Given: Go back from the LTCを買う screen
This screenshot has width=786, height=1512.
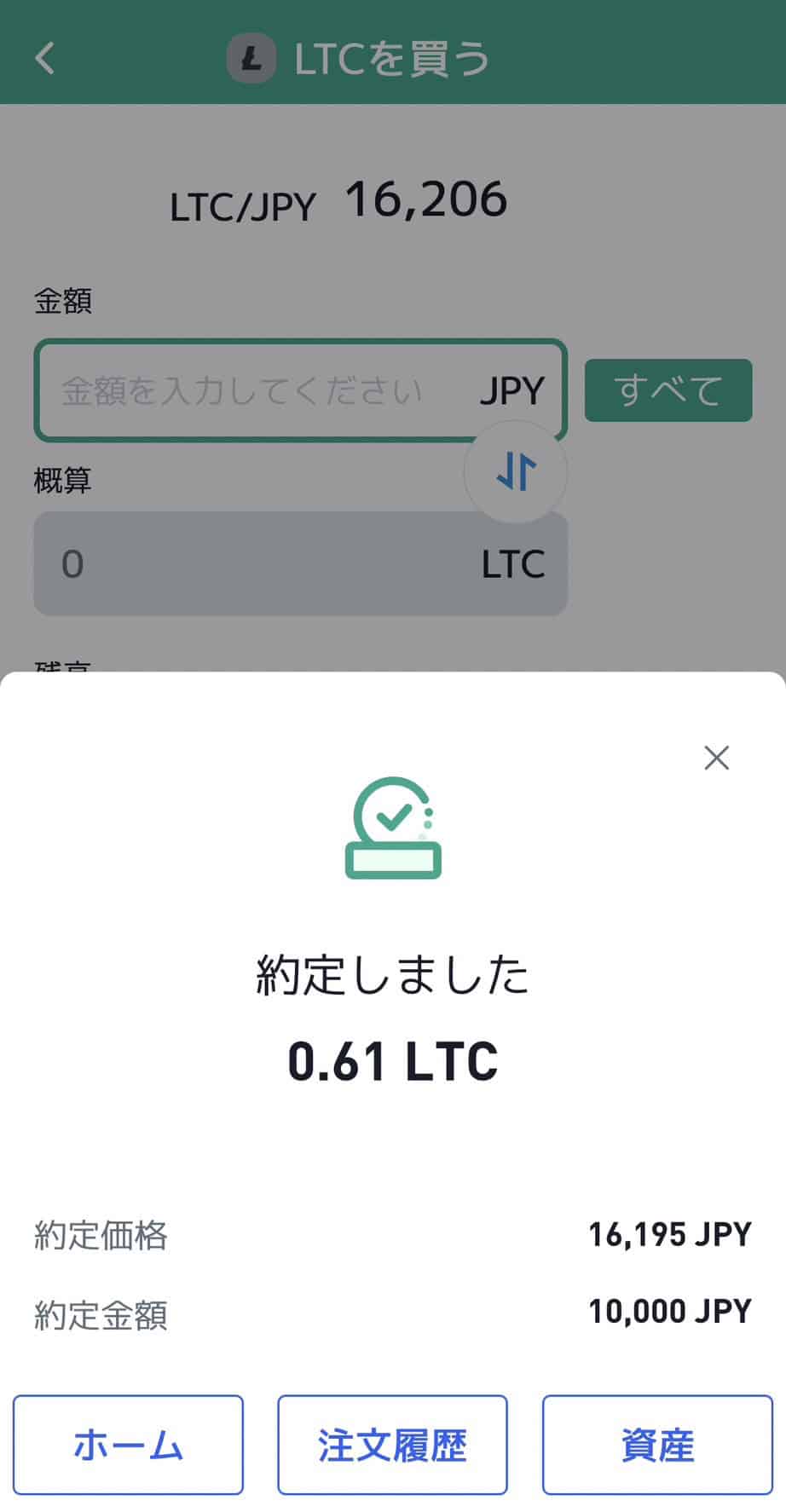Looking at the screenshot, I should coord(45,58).
